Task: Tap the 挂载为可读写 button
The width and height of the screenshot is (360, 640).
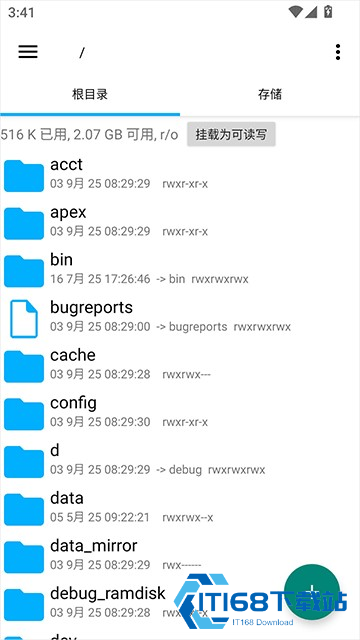Action: pos(231,134)
